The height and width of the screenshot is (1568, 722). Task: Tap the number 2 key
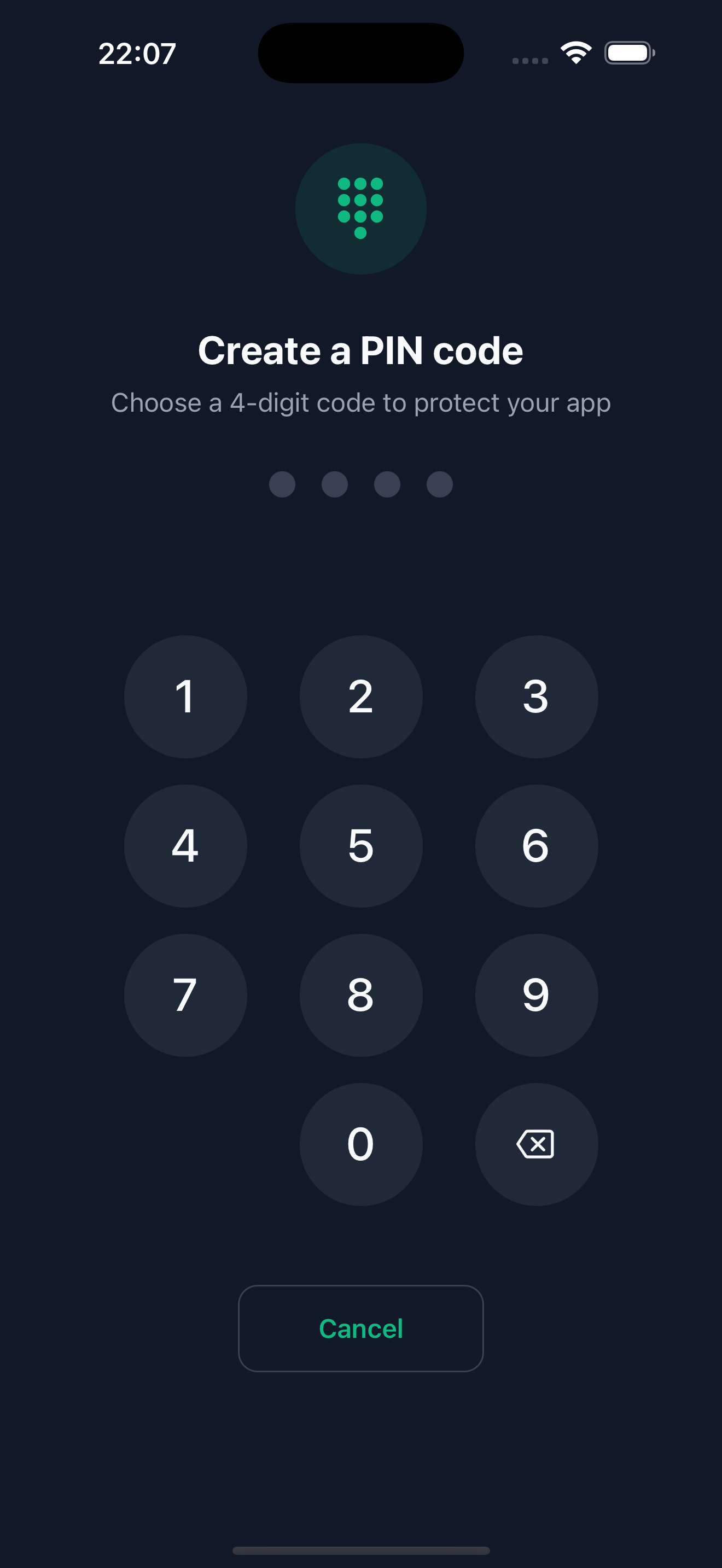pos(361,697)
